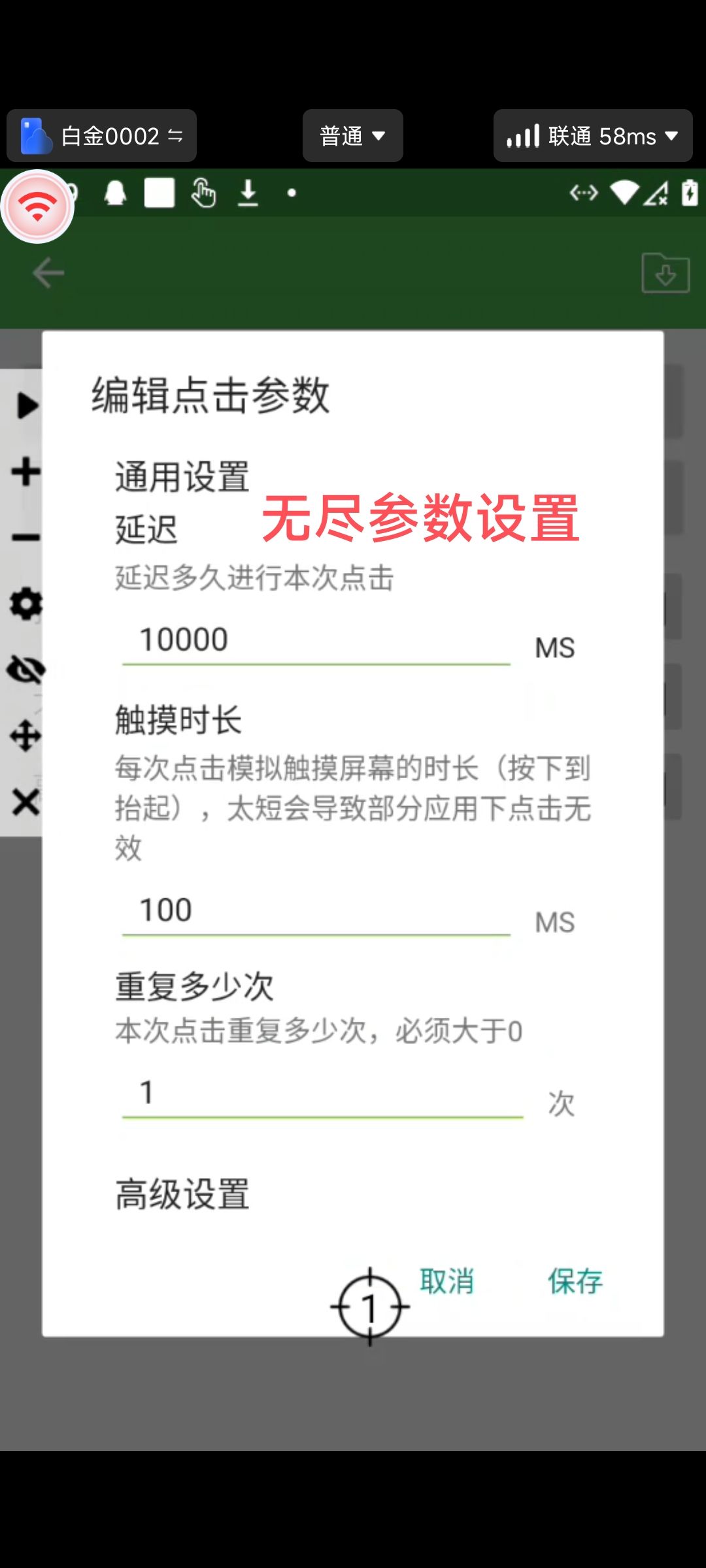Remove a click point with the minus icon

[25, 536]
